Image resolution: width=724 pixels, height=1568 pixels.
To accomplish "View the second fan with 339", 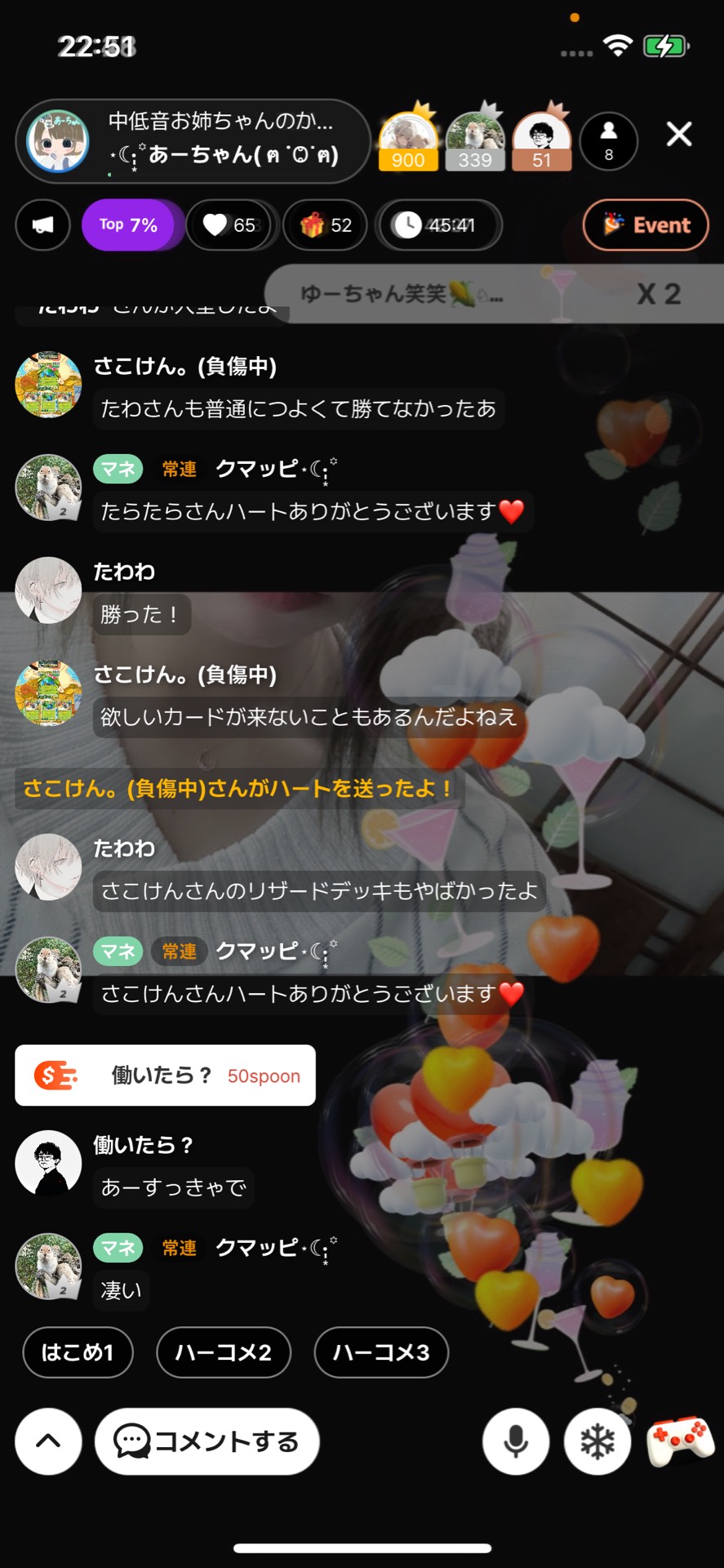I will pos(475,139).
